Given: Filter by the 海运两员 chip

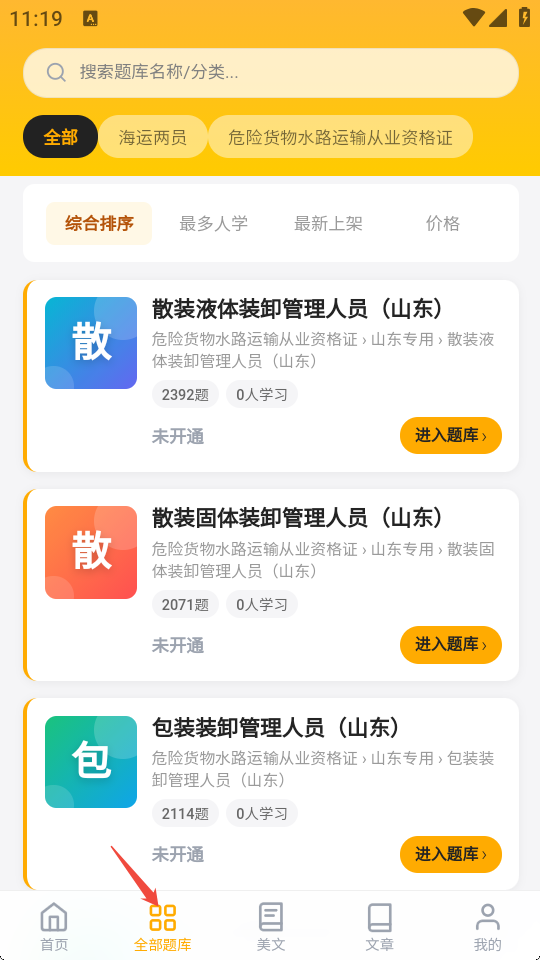Looking at the screenshot, I should coord(153,137).
